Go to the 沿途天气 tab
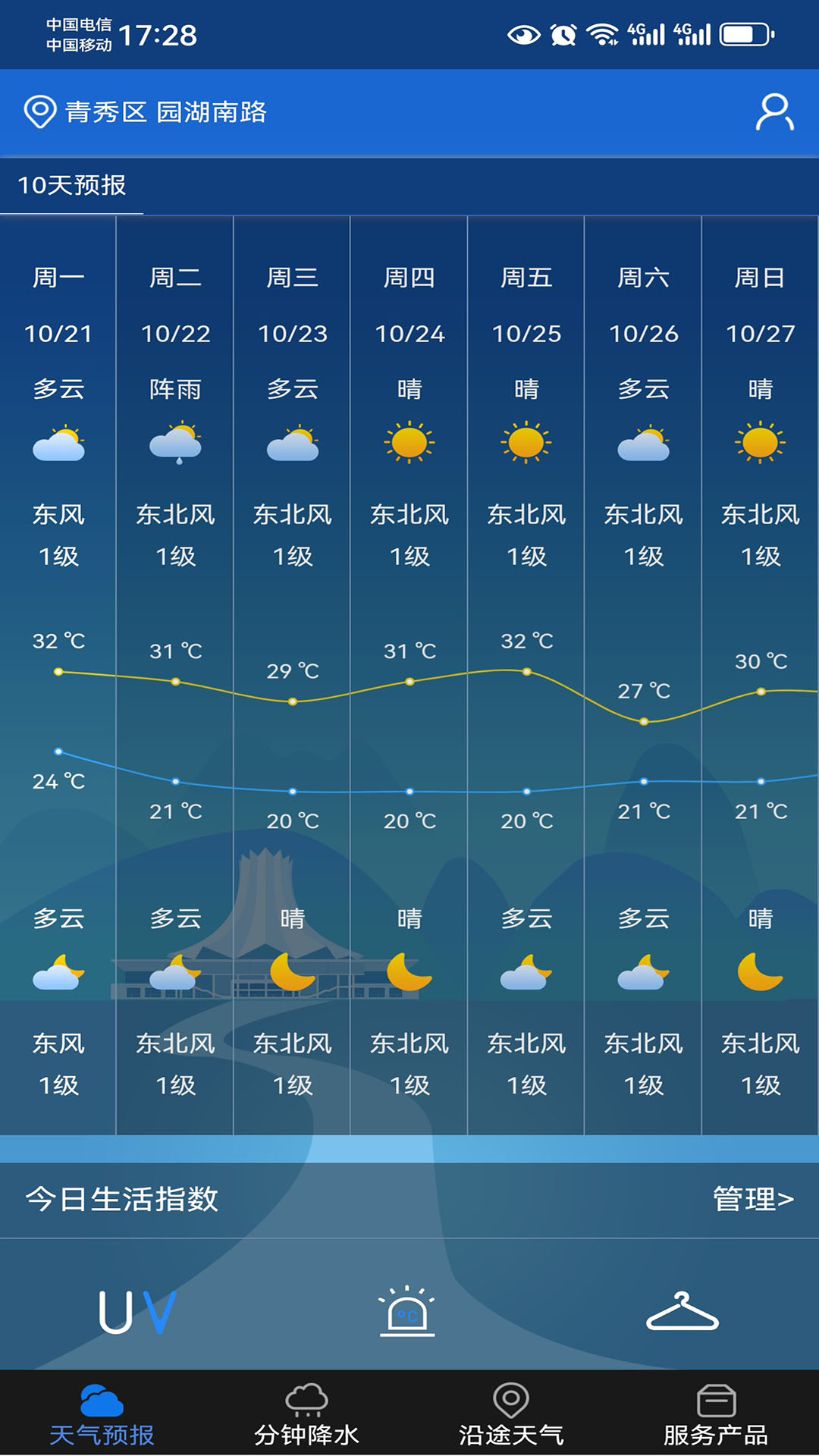 tap(511, 1415)
